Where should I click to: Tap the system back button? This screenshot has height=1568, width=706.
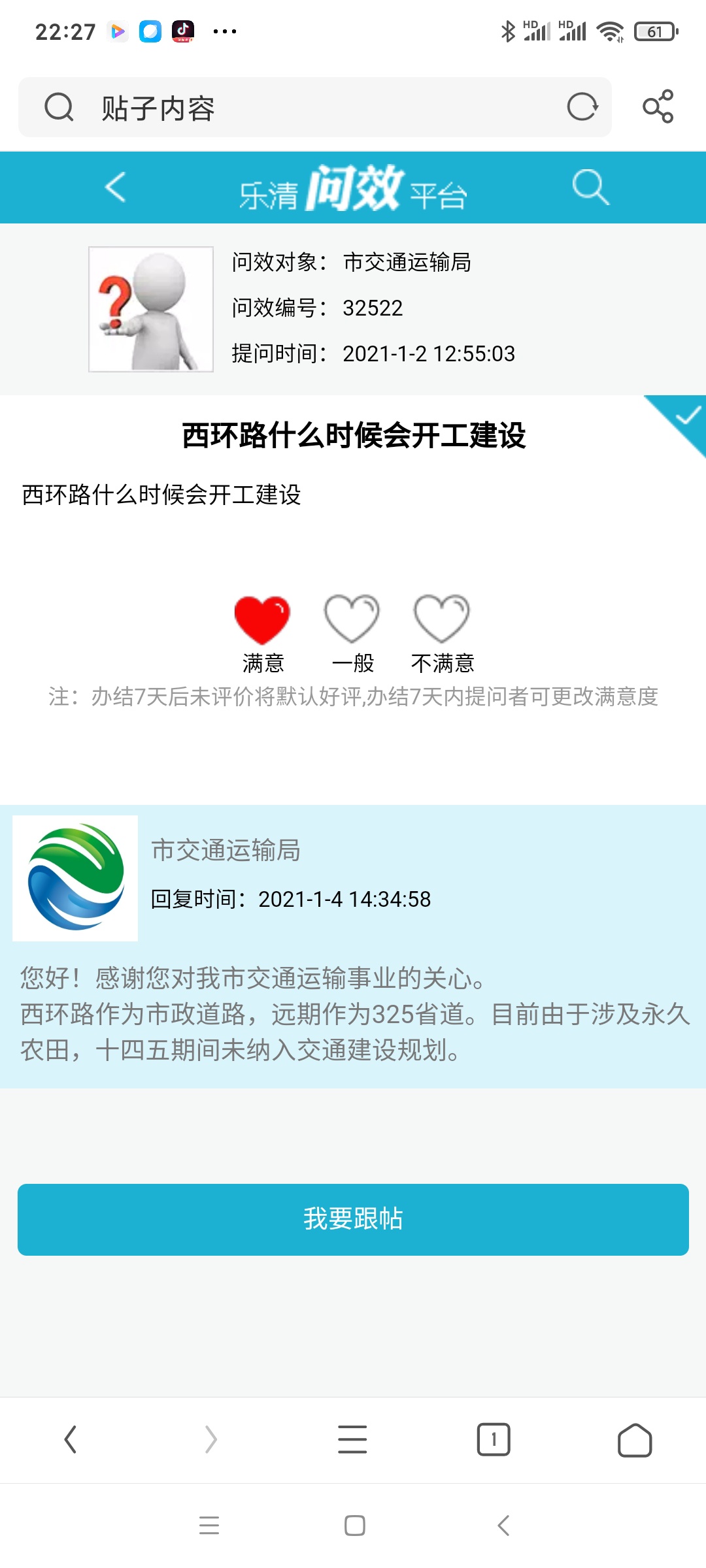503,1526
